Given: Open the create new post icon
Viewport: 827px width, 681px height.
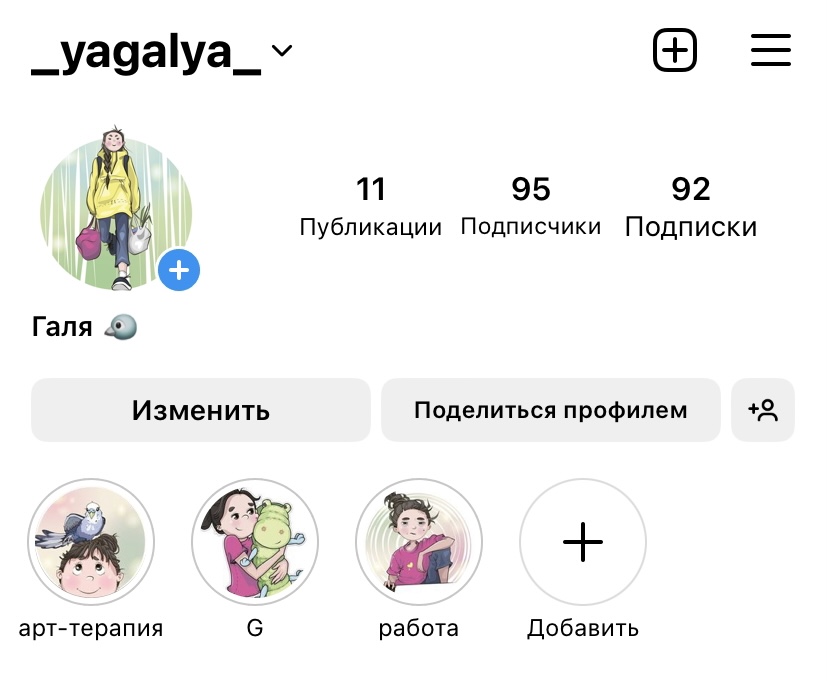Looking at the screenshot, I should [x=675, y=50].
